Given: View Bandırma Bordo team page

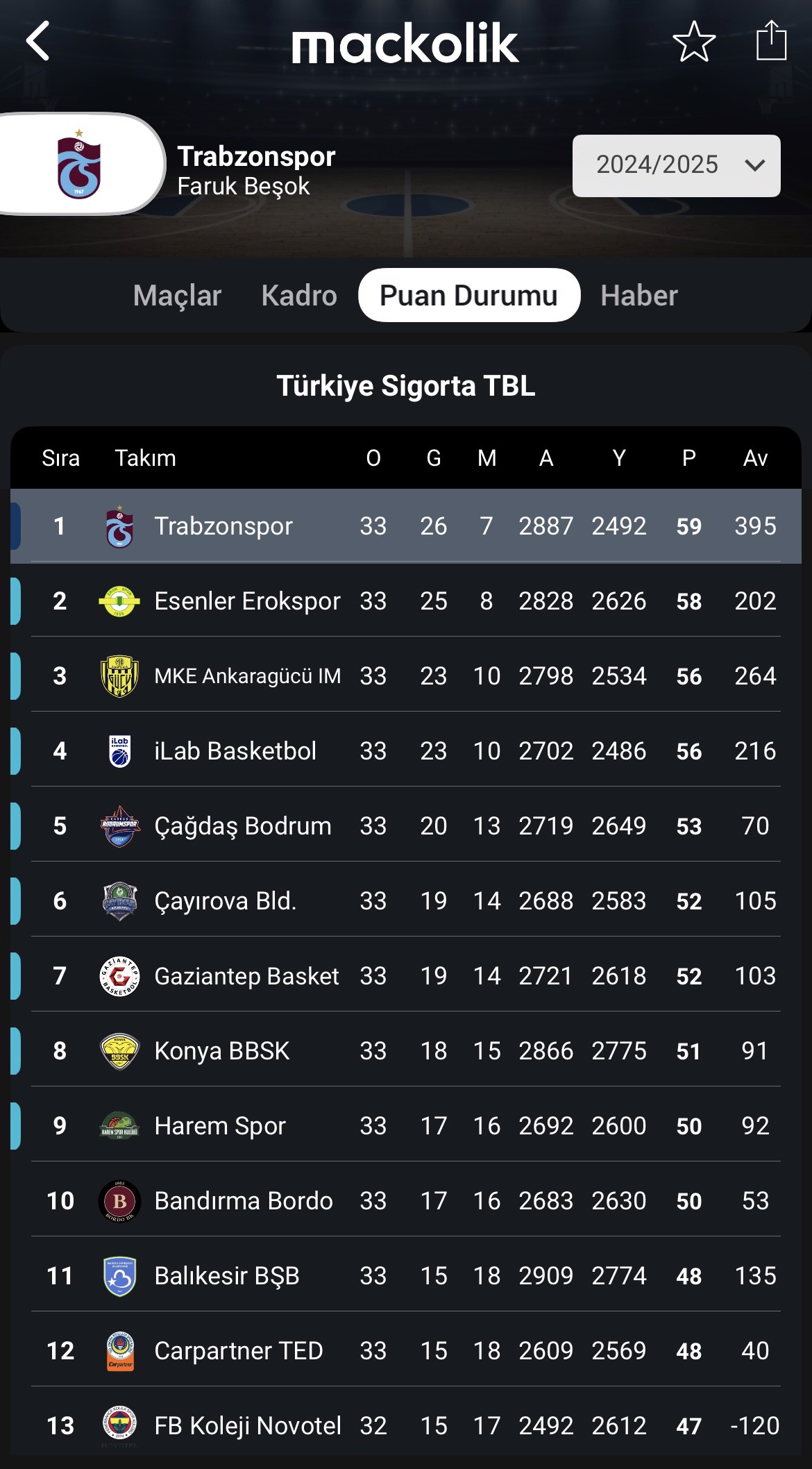Looking at the screenshot, I should [244, 1201].
